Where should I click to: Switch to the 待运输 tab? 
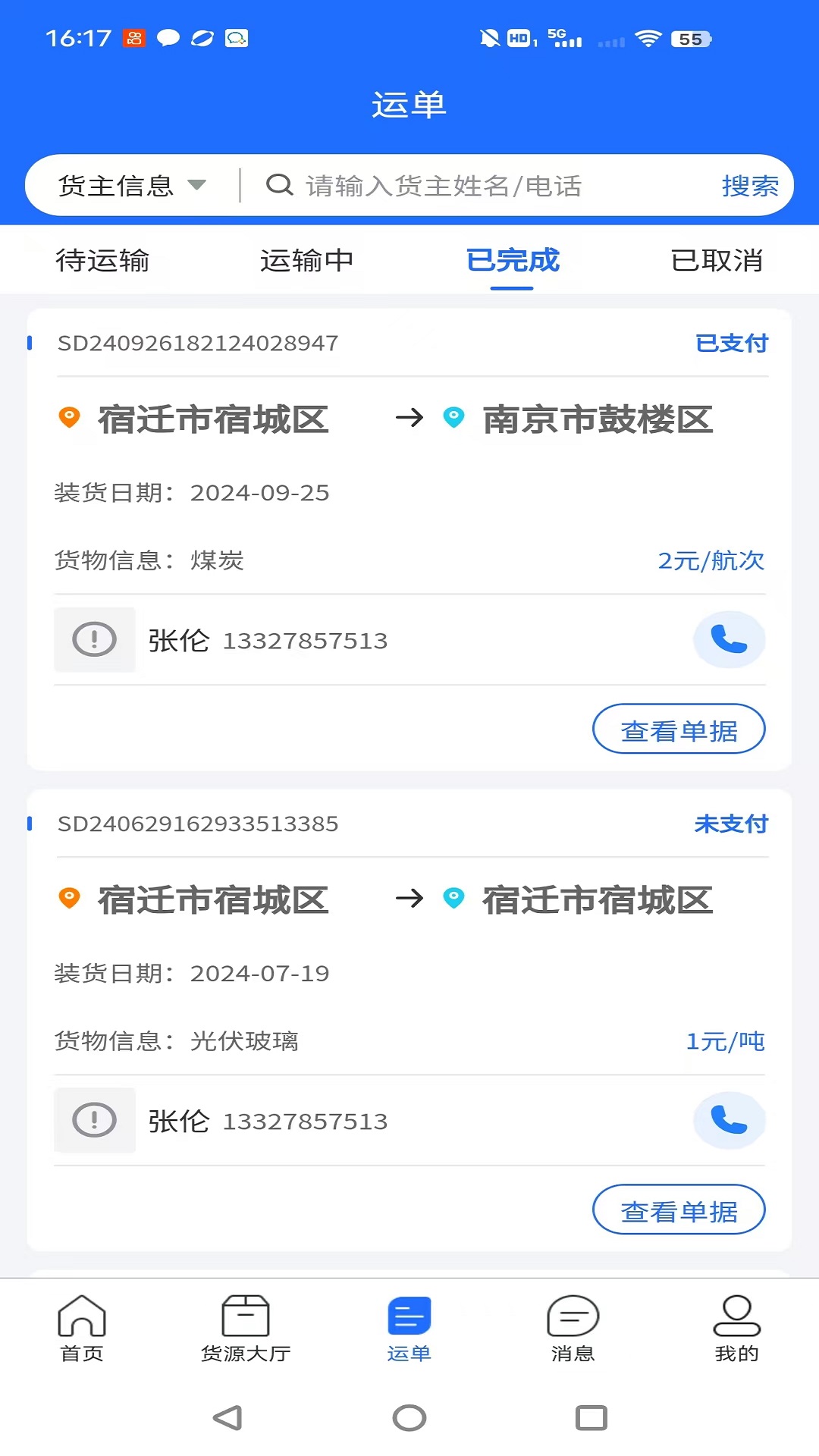tap(104, 260)
